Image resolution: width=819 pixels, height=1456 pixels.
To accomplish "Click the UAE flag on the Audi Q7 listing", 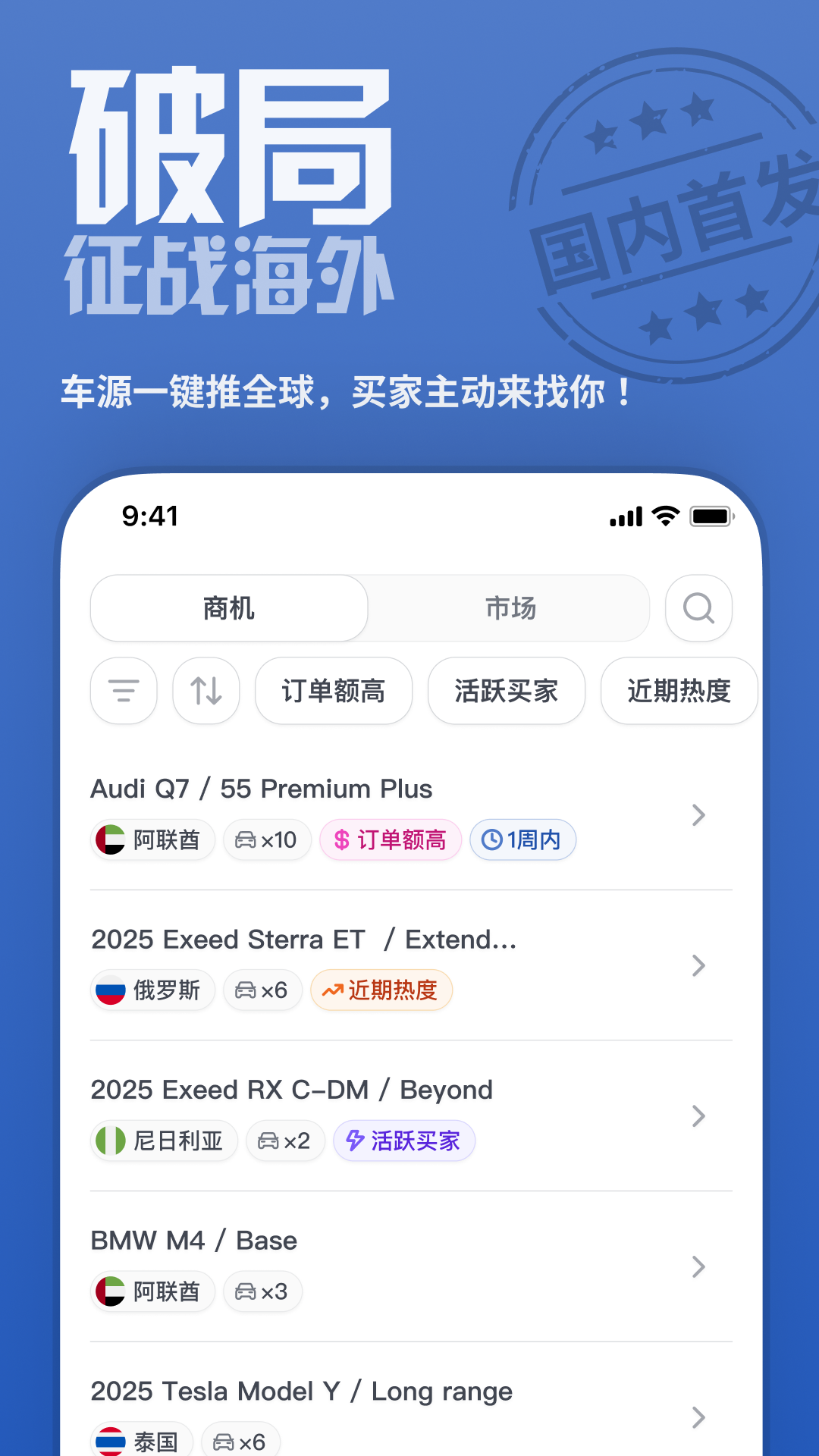I will point(111,839).
